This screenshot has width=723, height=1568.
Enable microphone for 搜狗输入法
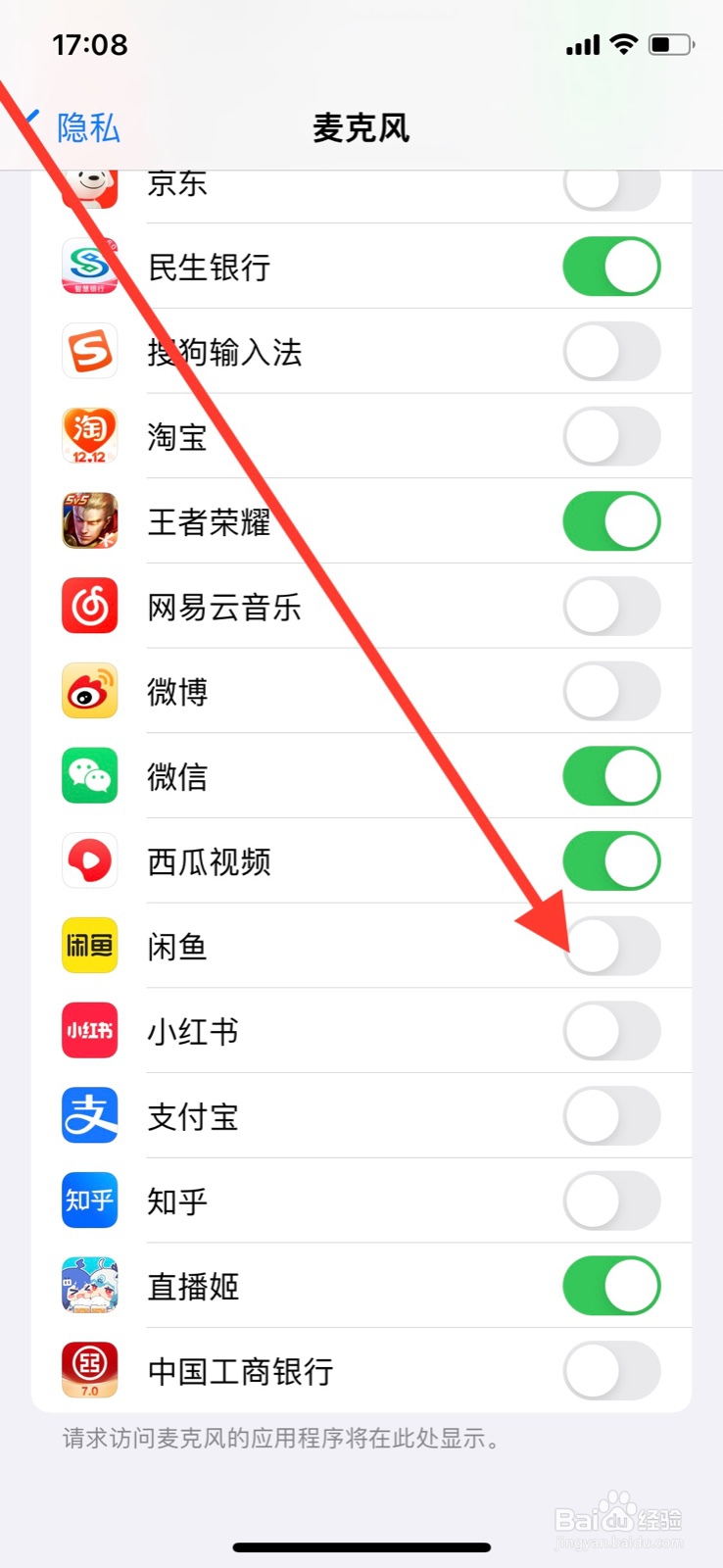tap(611, 351)
